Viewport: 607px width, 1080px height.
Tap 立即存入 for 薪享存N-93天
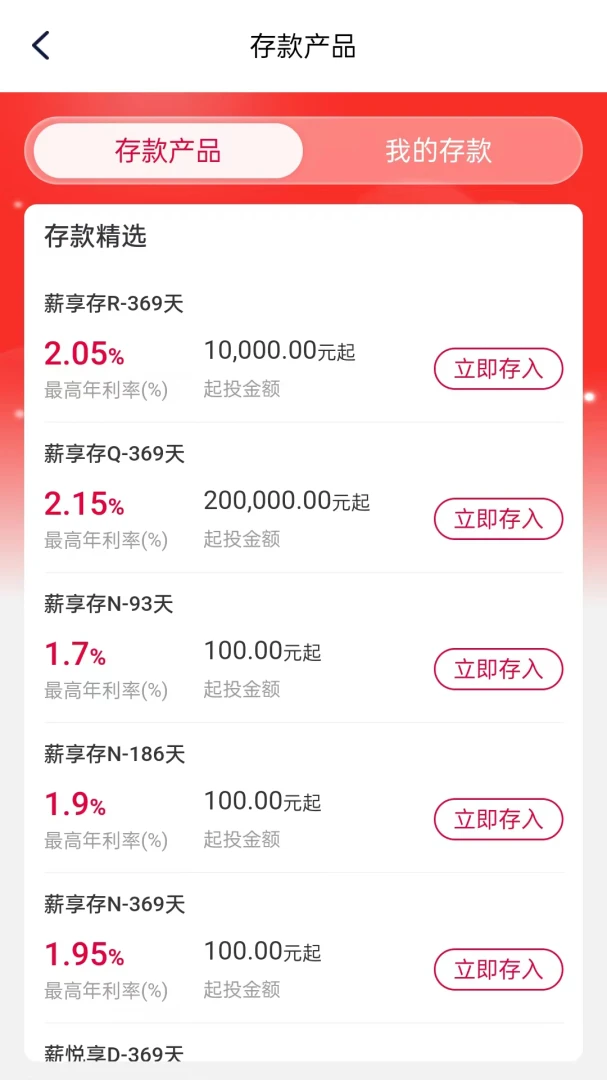click(x=498, y=669)
